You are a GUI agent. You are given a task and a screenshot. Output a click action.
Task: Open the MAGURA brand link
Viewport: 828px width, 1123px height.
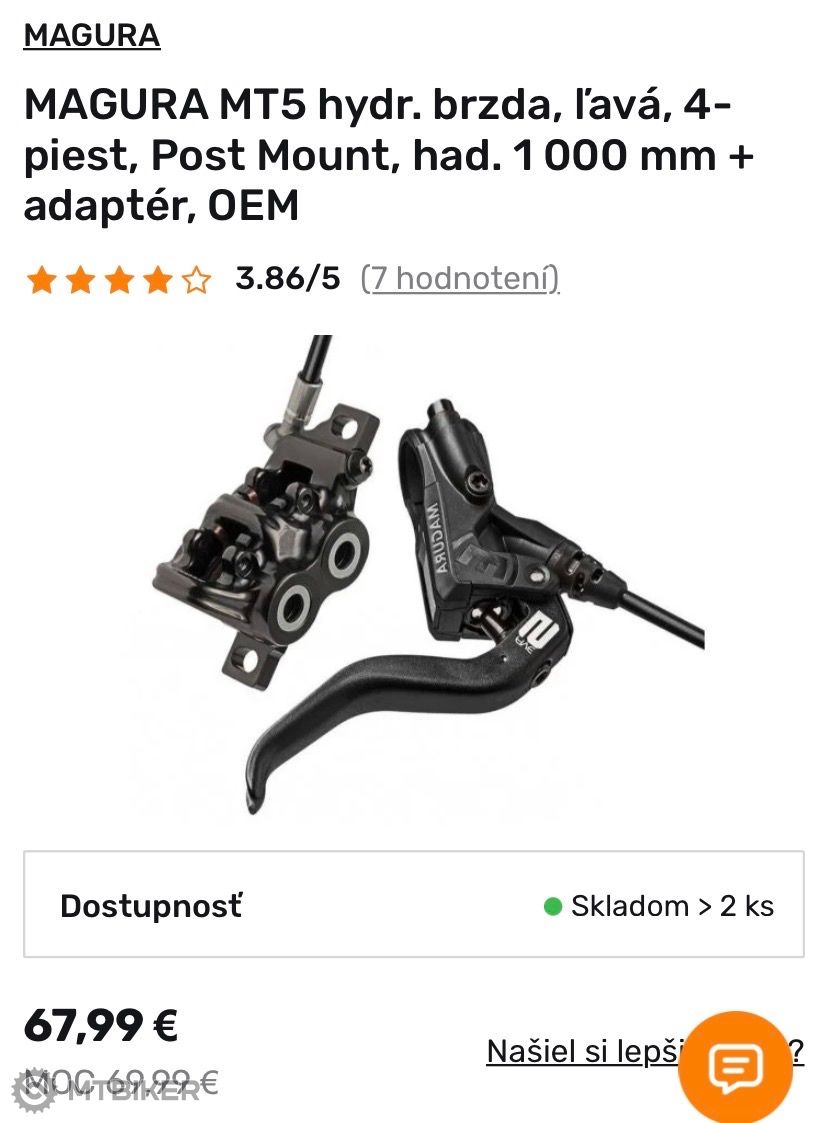point(92,36)
